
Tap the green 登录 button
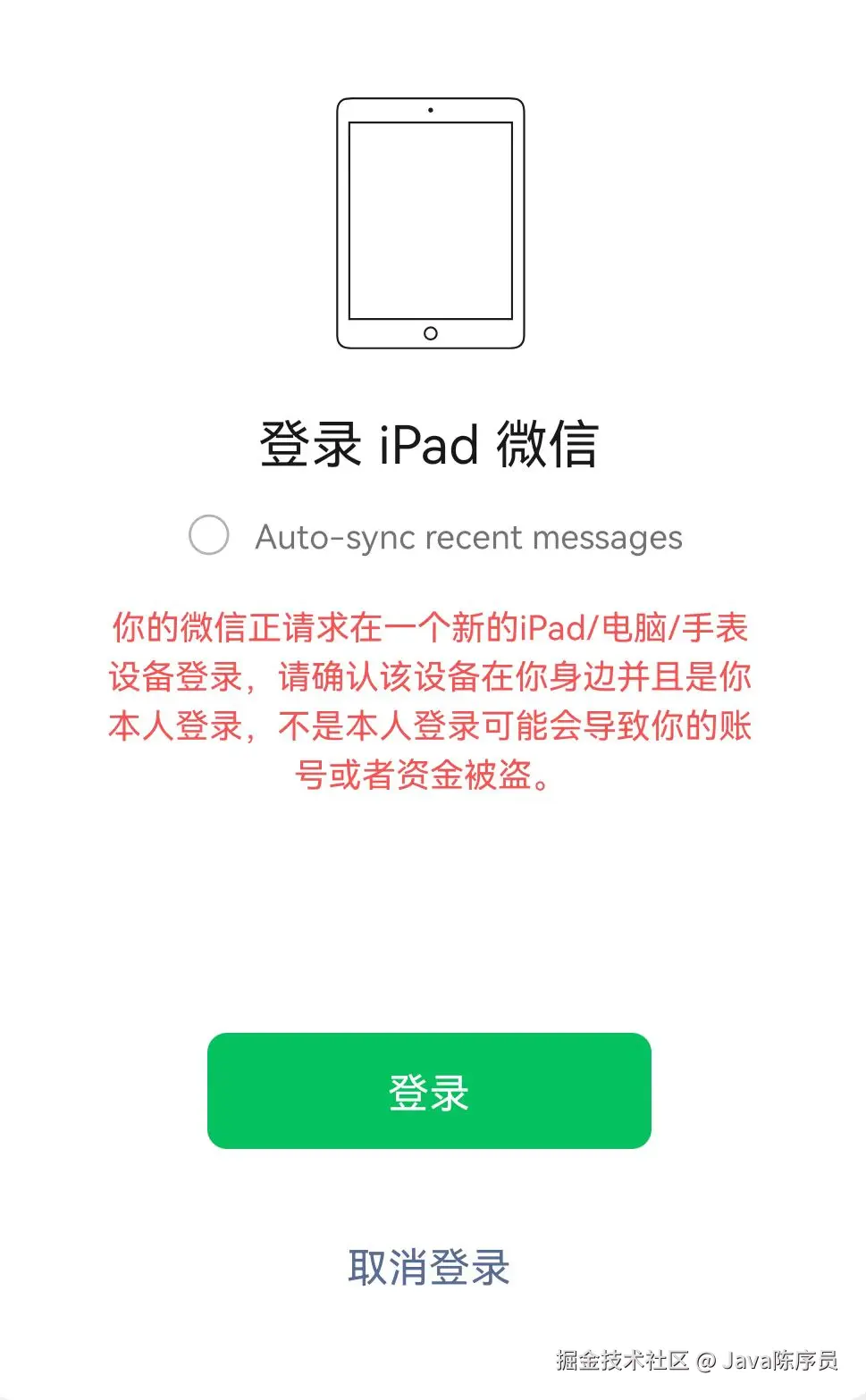tap(429, 1091)
